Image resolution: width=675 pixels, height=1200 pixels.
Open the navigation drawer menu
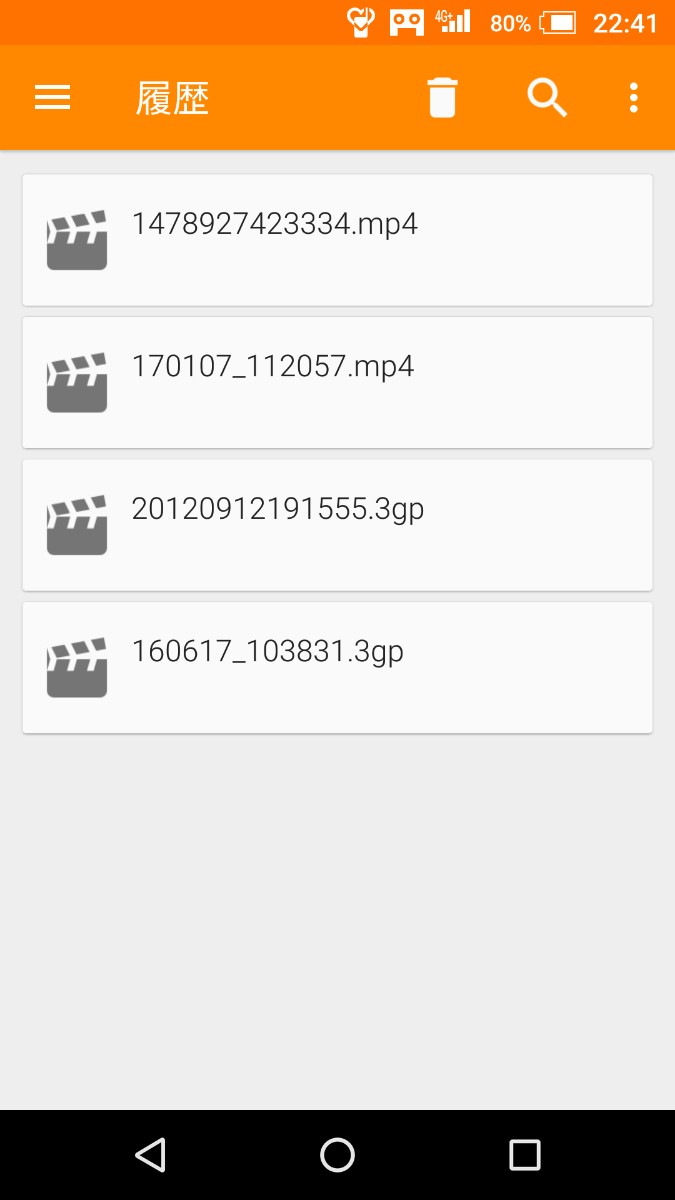tap(52, 98)
